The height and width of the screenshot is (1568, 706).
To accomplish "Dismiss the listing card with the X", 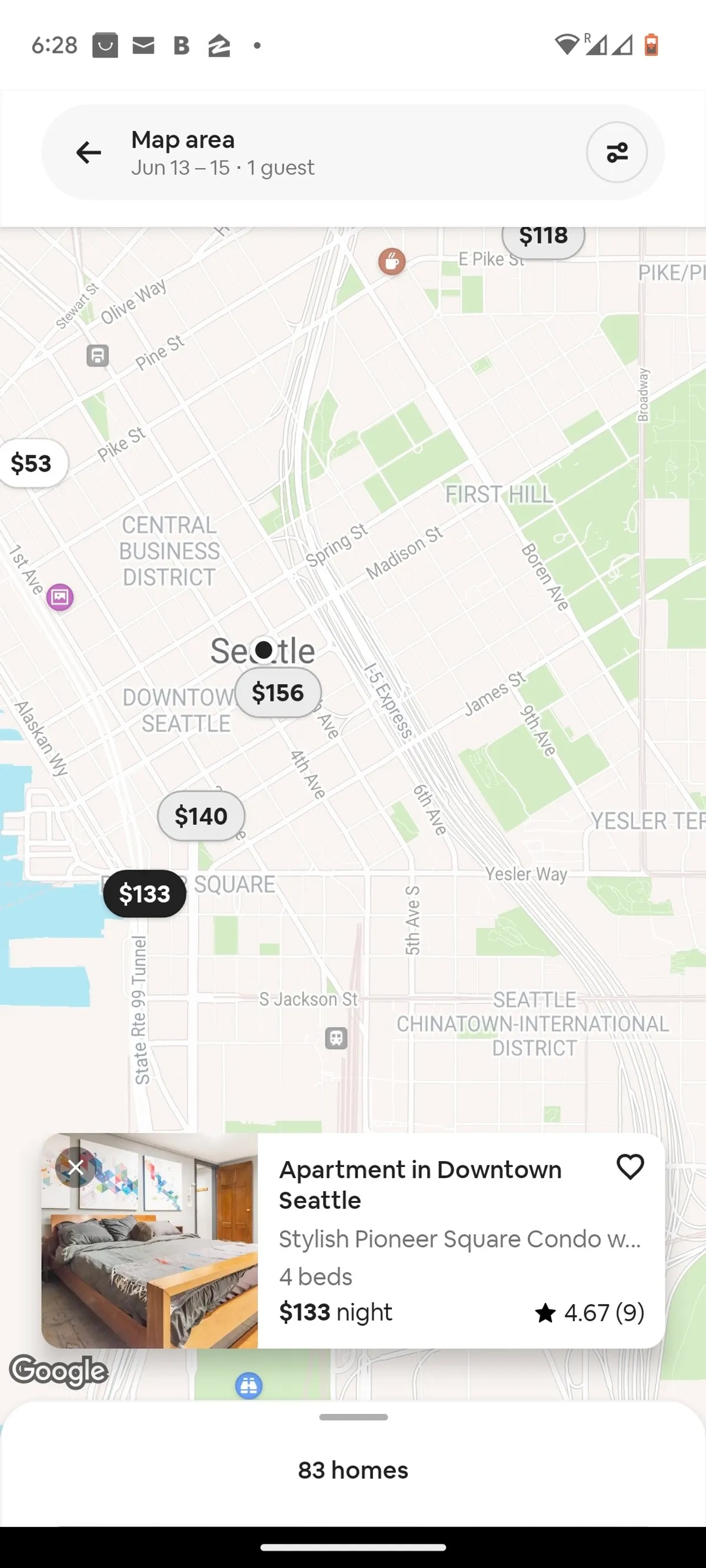I will (x=75, y=1167).
